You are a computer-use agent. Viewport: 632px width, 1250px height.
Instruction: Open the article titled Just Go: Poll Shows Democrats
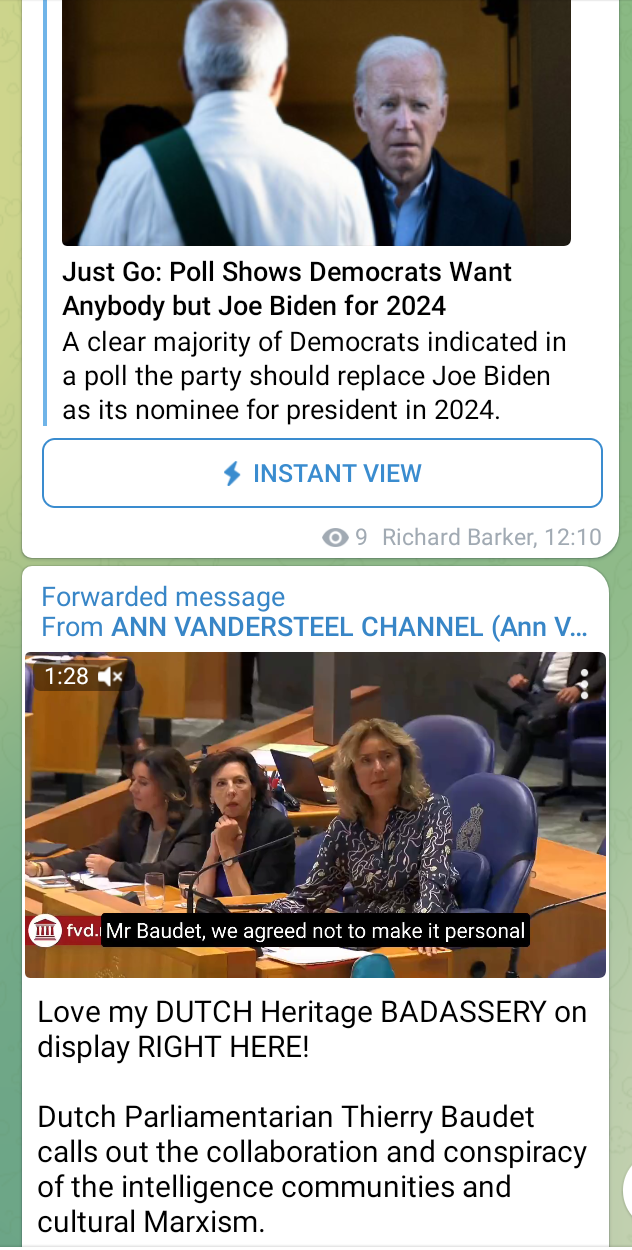coord(287,288)
